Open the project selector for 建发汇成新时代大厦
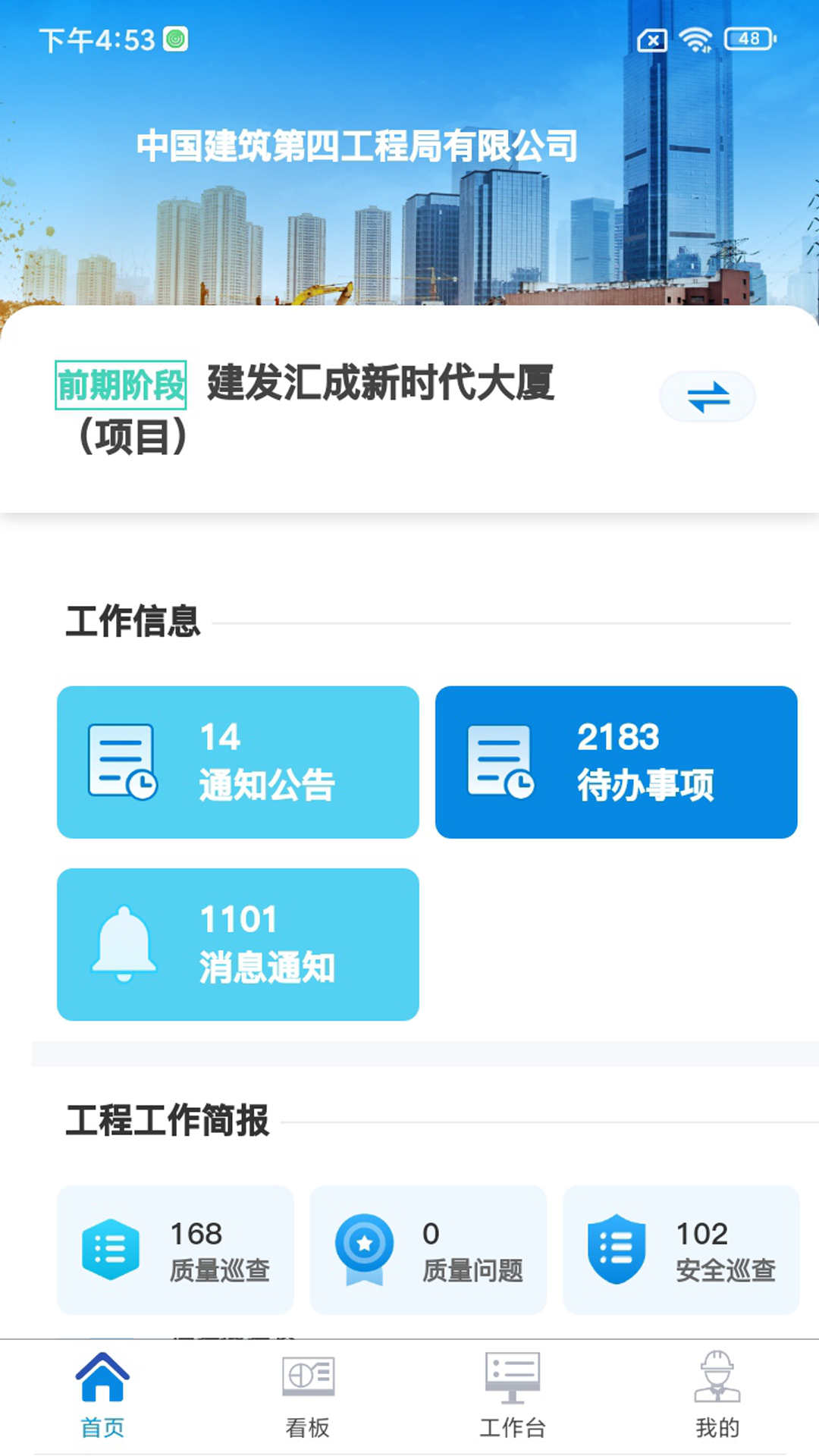 (x=379, y=387)
